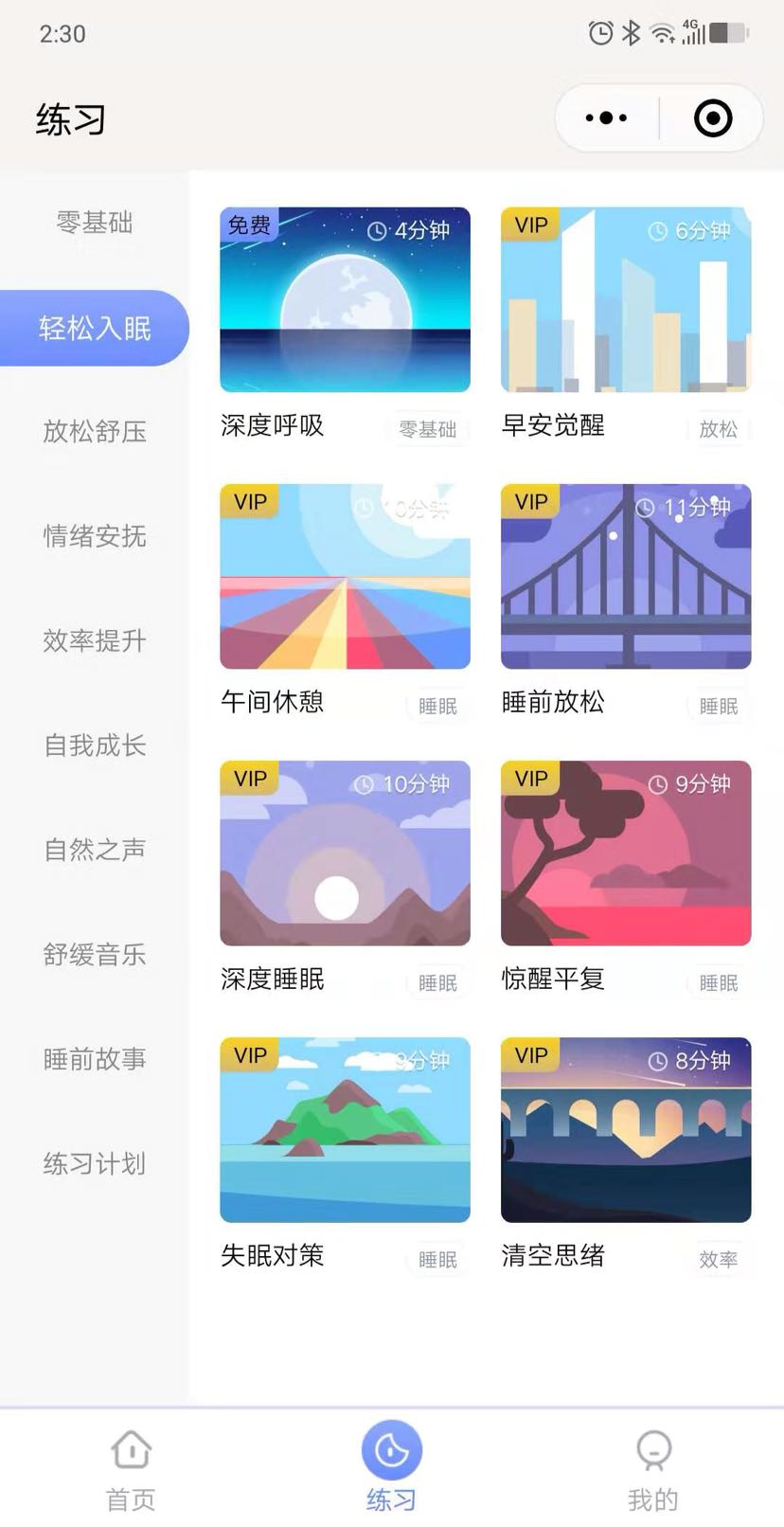This screenshot has height=1527, width=784.
Task: Switch to the 放松舒压 category
Action: pos(95,432)
